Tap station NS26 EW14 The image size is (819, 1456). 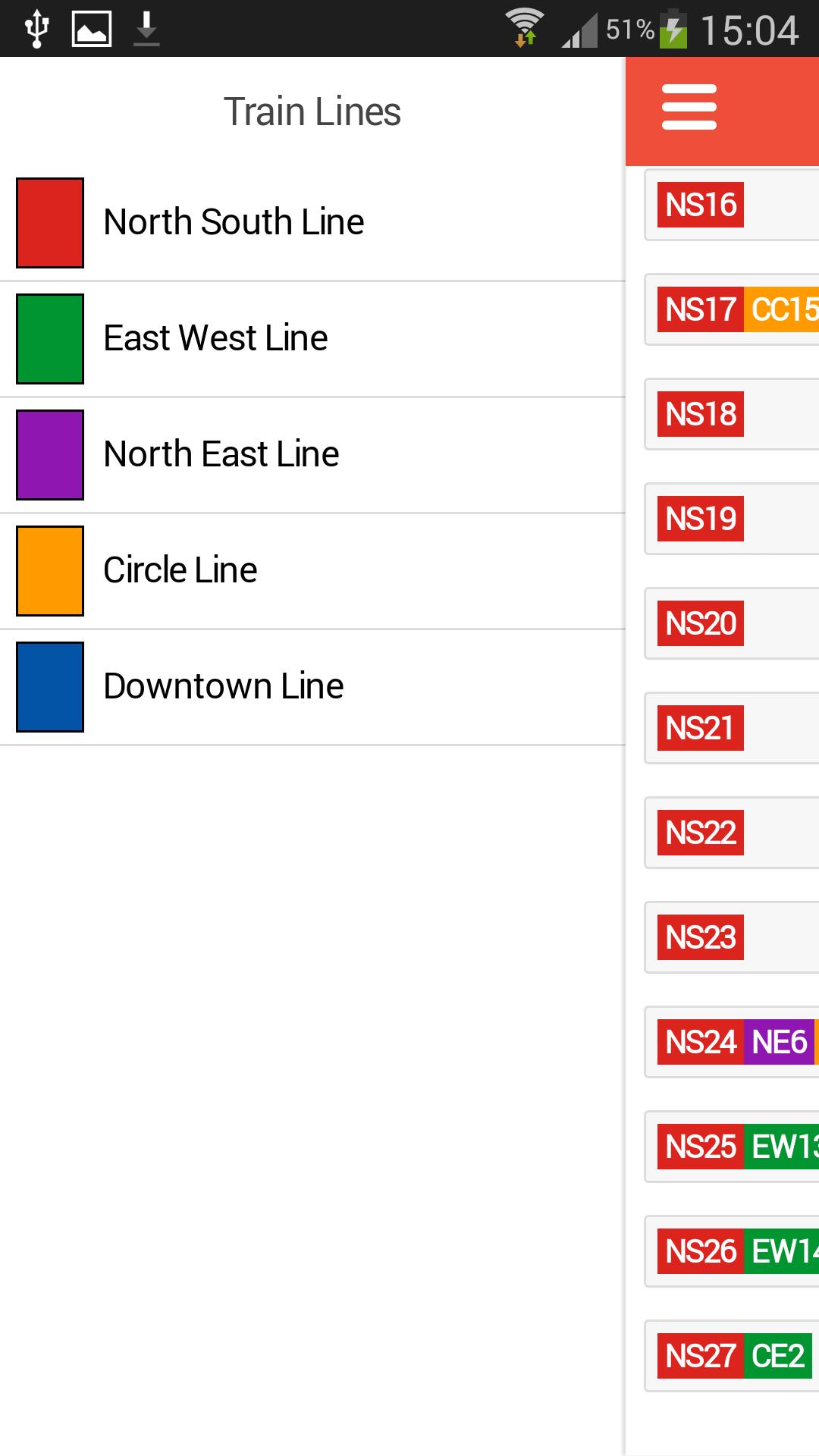(x=732, y=1251)
